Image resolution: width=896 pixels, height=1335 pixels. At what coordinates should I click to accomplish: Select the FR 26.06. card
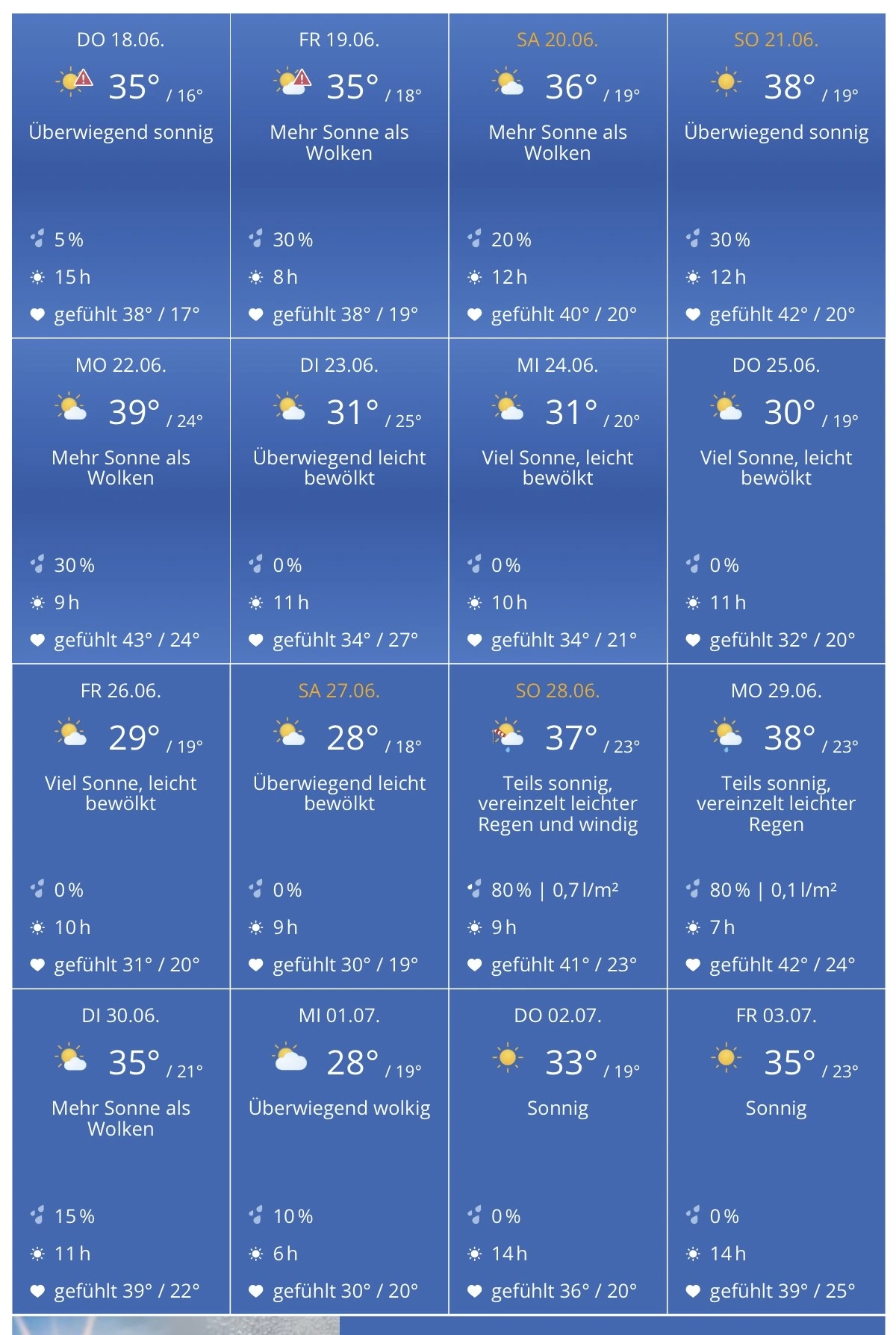pyautogui.click(x=121, y=827)
